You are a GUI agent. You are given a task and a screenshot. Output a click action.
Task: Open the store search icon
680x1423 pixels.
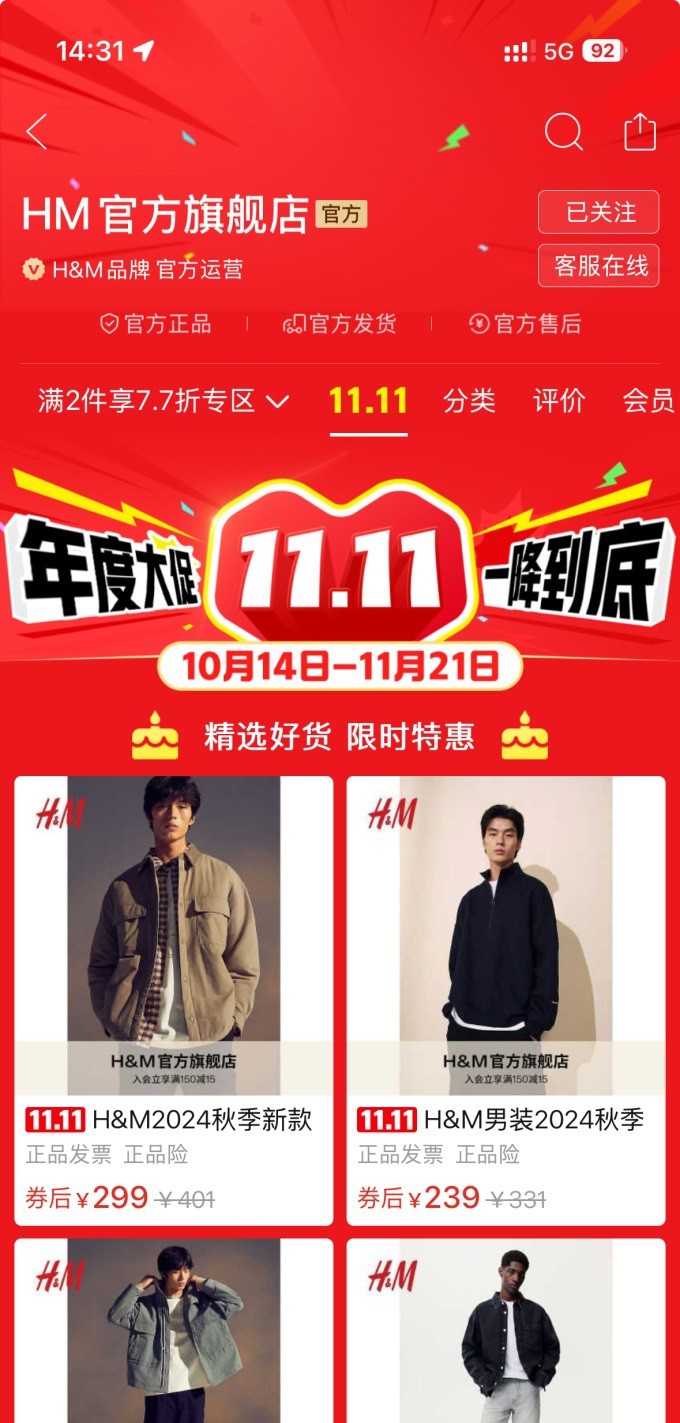pyautogui.click(x=563, y=131)
